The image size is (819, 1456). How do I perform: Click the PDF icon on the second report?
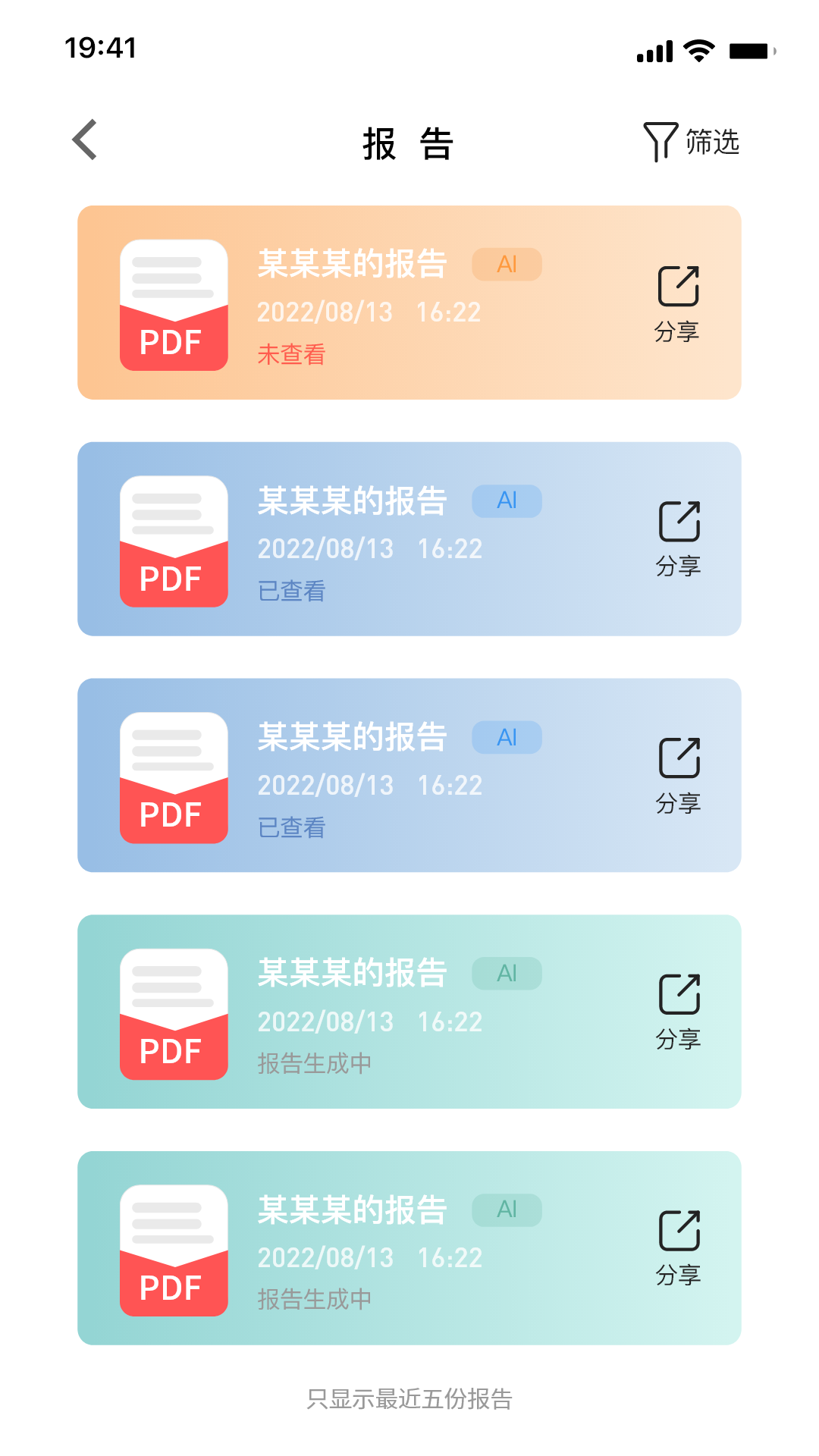(173, 540)
